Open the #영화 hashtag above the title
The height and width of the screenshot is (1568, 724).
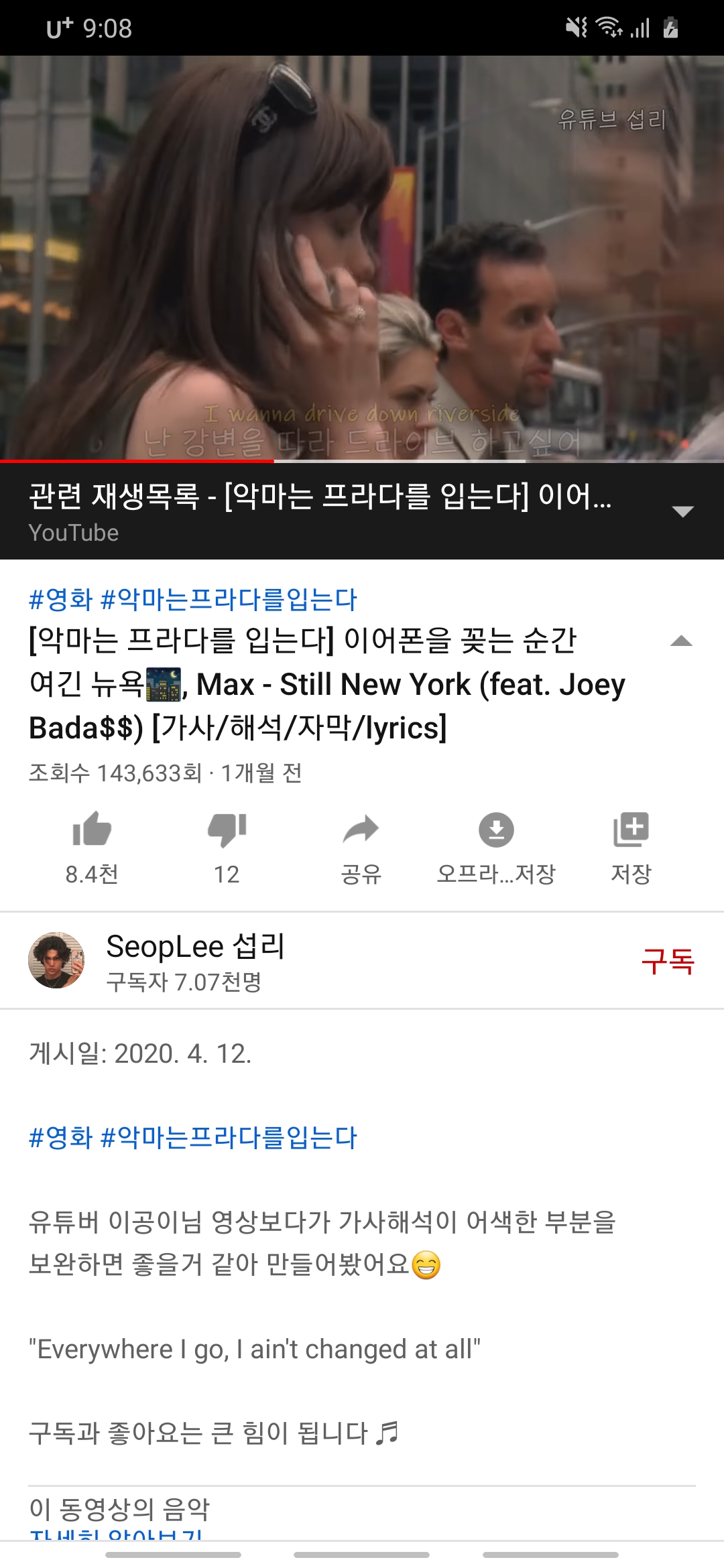pyautogui.click(x=60, y=599)
